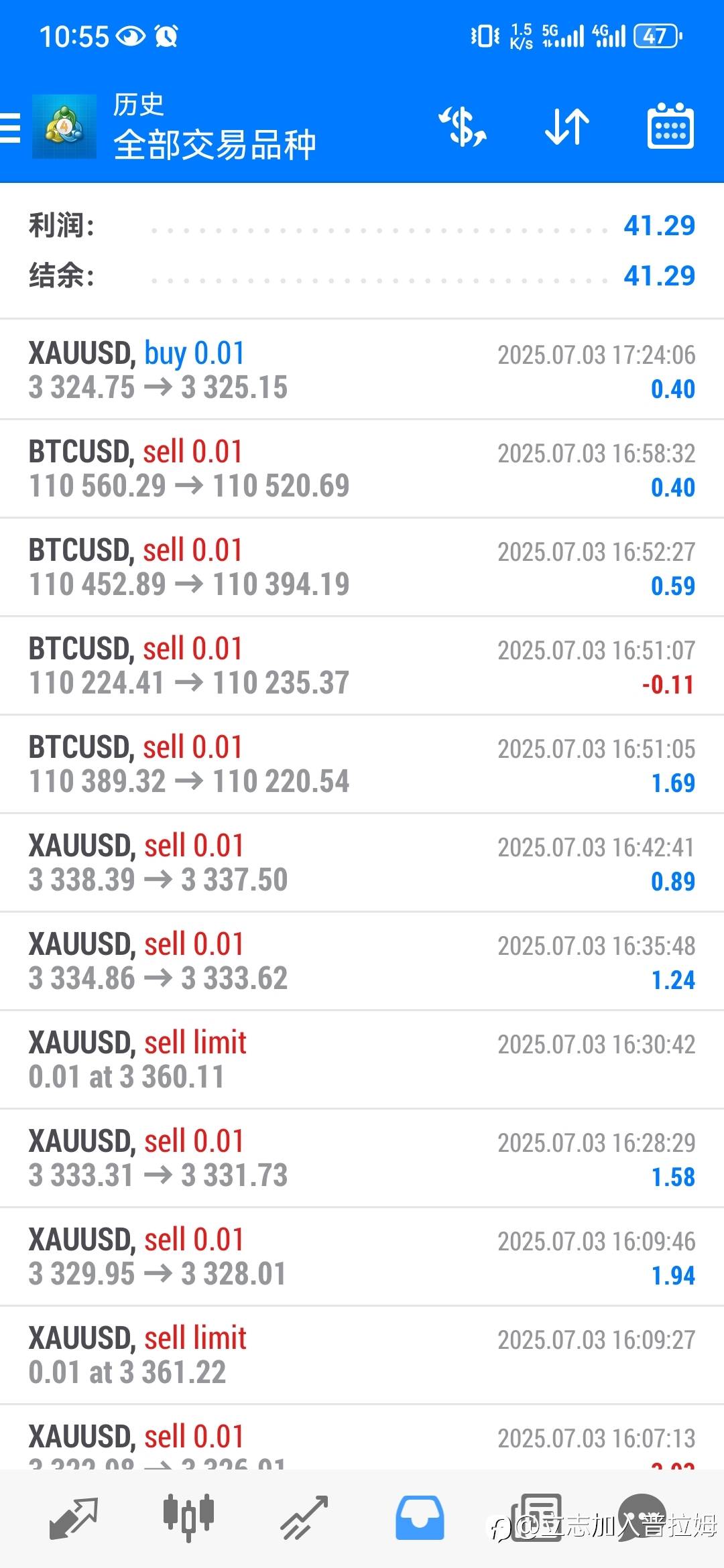Switch to the candlestick Chart tab
Image resolution: width=724 pixels, height=1568 pixels.
click(188, 1517)
